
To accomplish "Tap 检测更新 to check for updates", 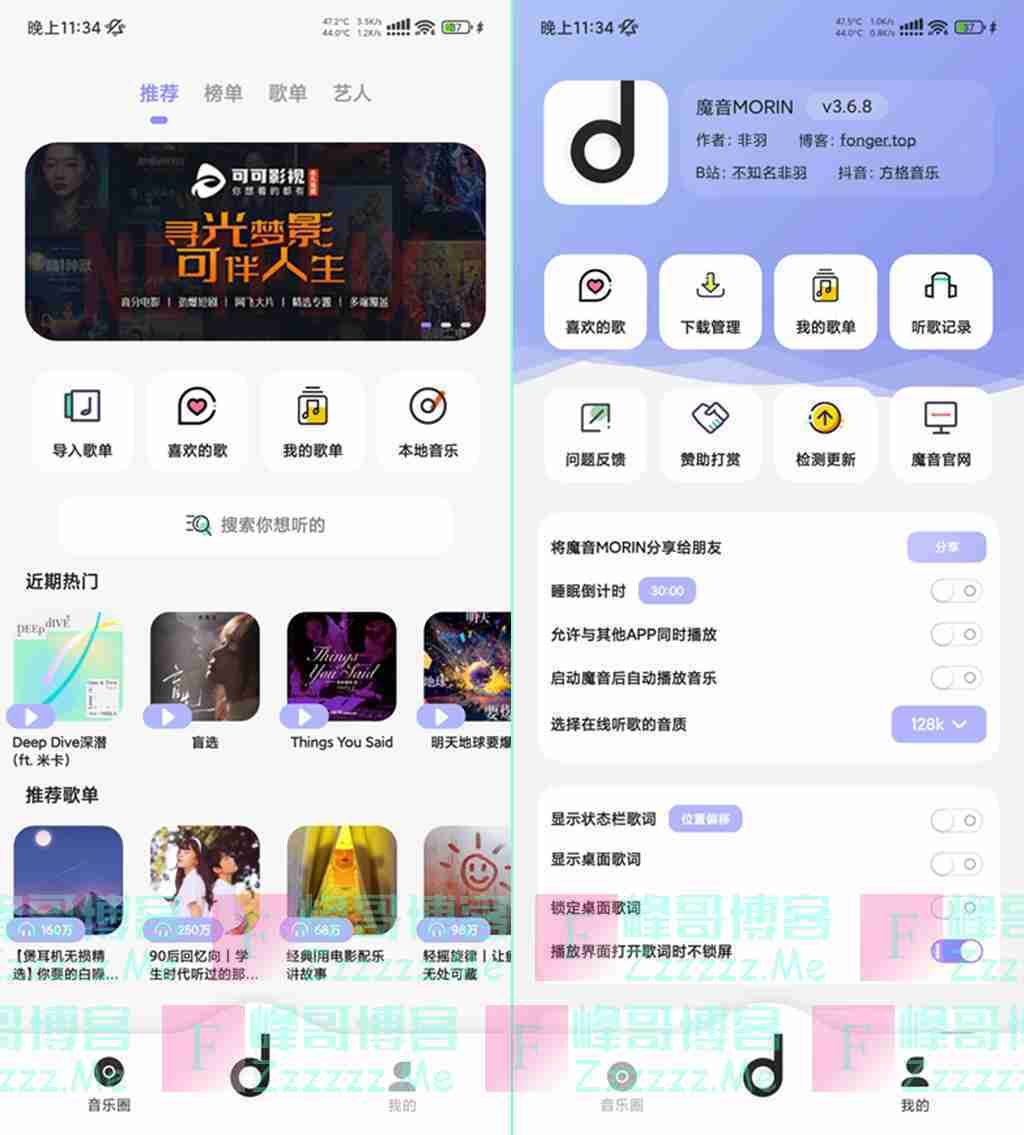I will pos(825,433).
